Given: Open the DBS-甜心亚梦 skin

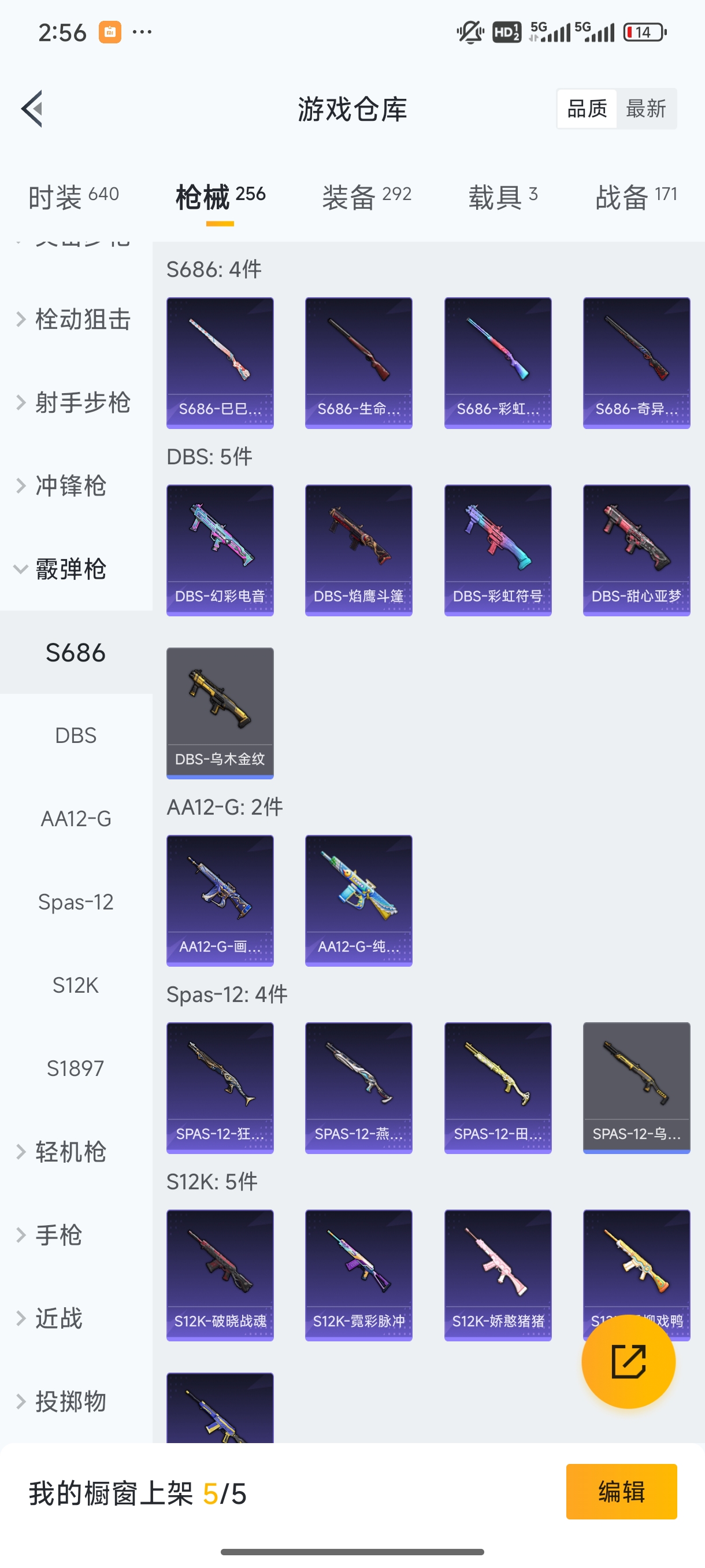Looking at the screenshot, I should [x=636, y=550].
